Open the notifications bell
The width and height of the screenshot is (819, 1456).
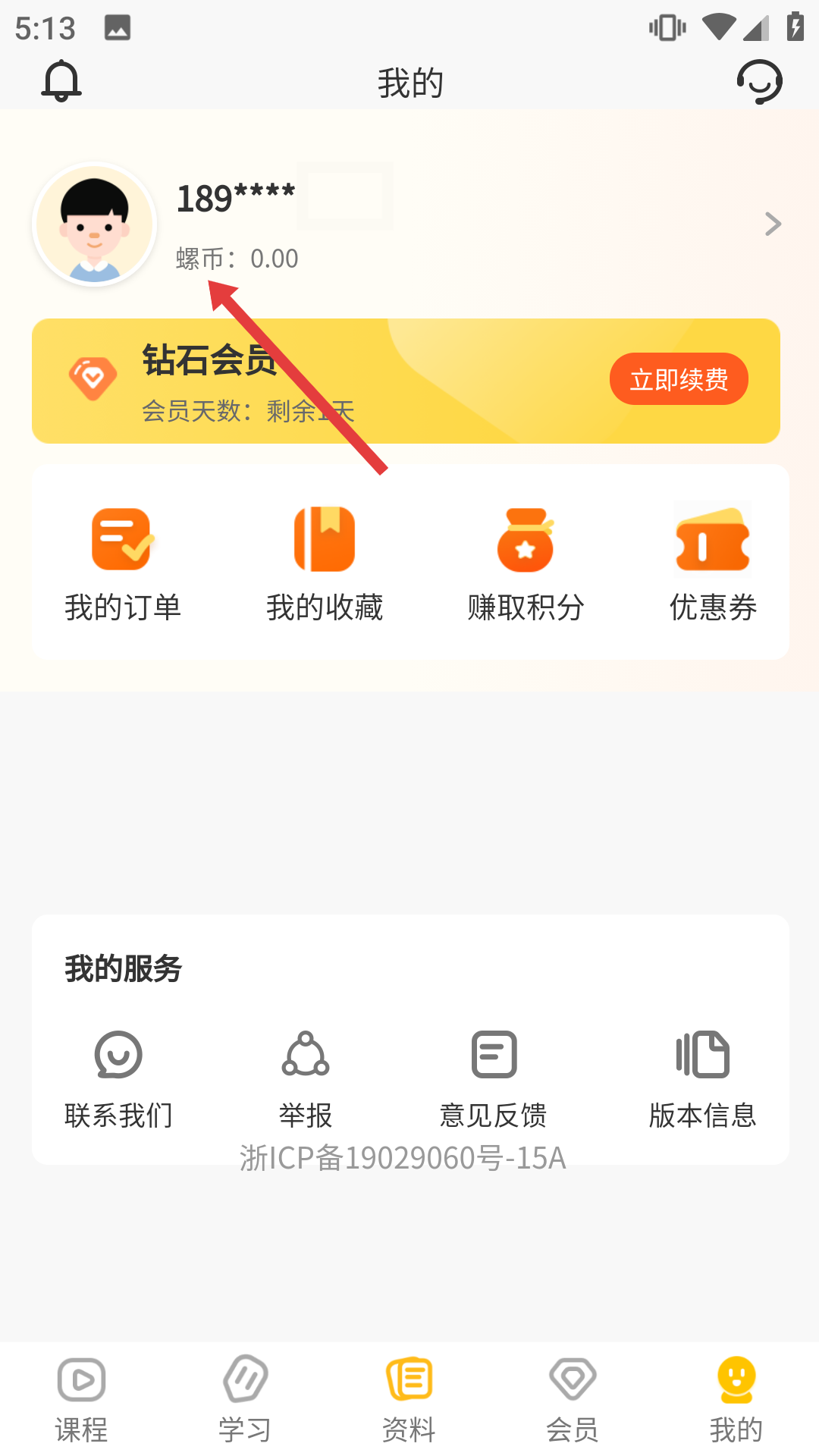coord(61,81)
